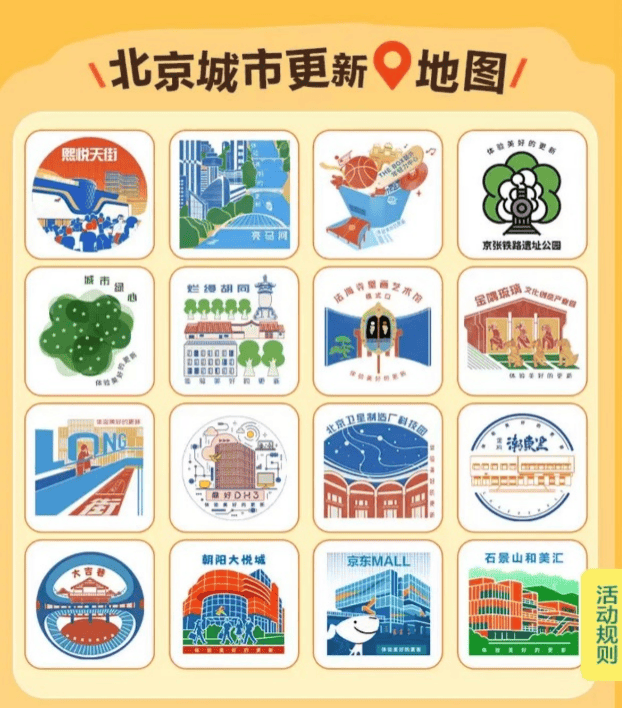Open the 城市绿心 green tile

90,332
